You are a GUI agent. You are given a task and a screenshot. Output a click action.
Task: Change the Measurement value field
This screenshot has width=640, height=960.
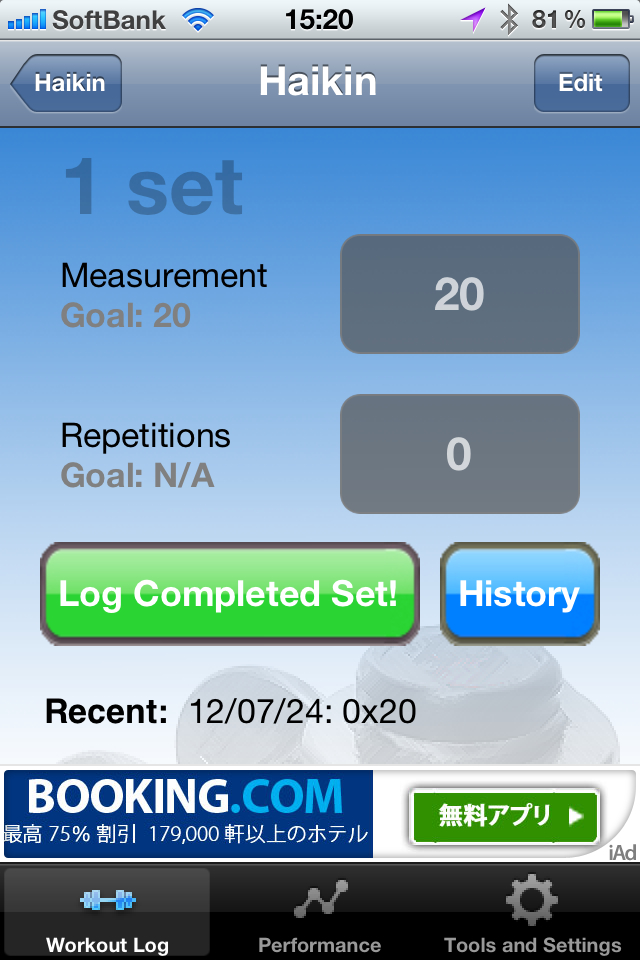click(459, 294)
